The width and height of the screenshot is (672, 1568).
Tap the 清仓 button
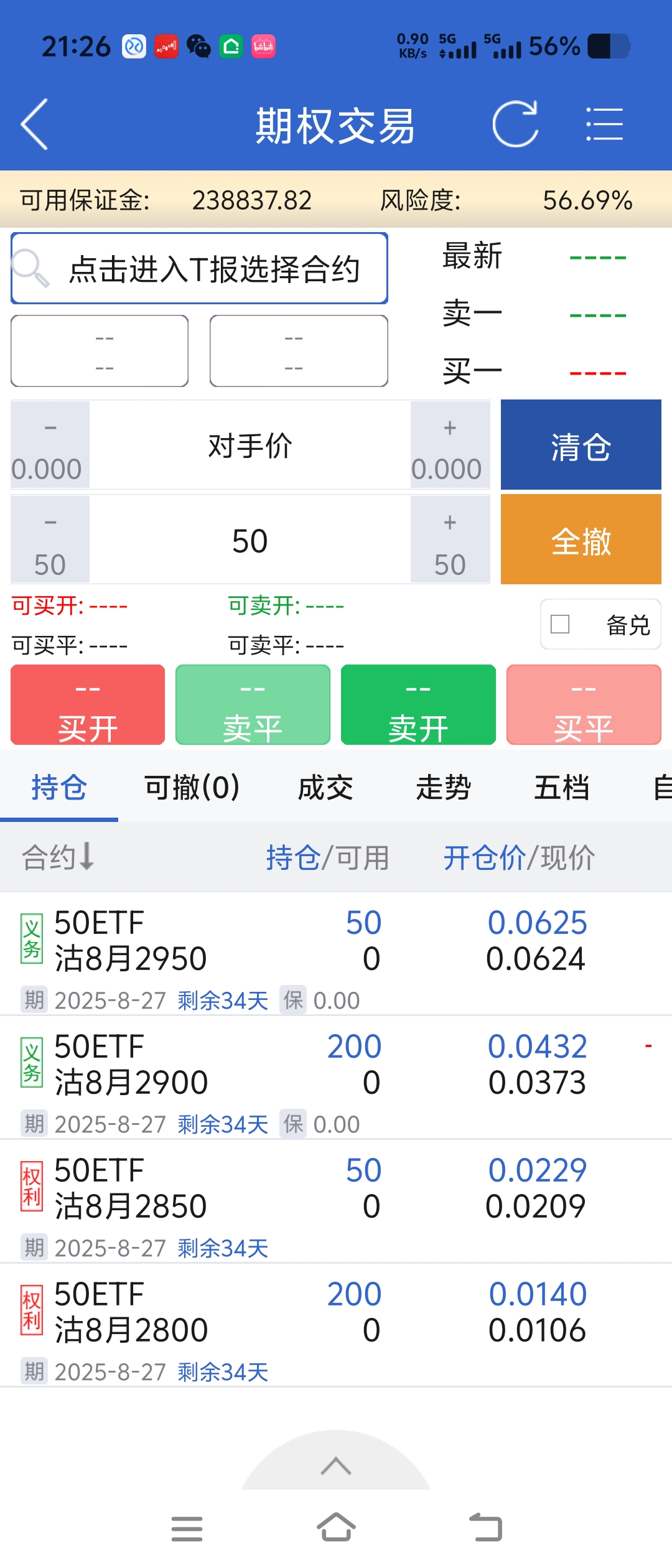(581, 446)
